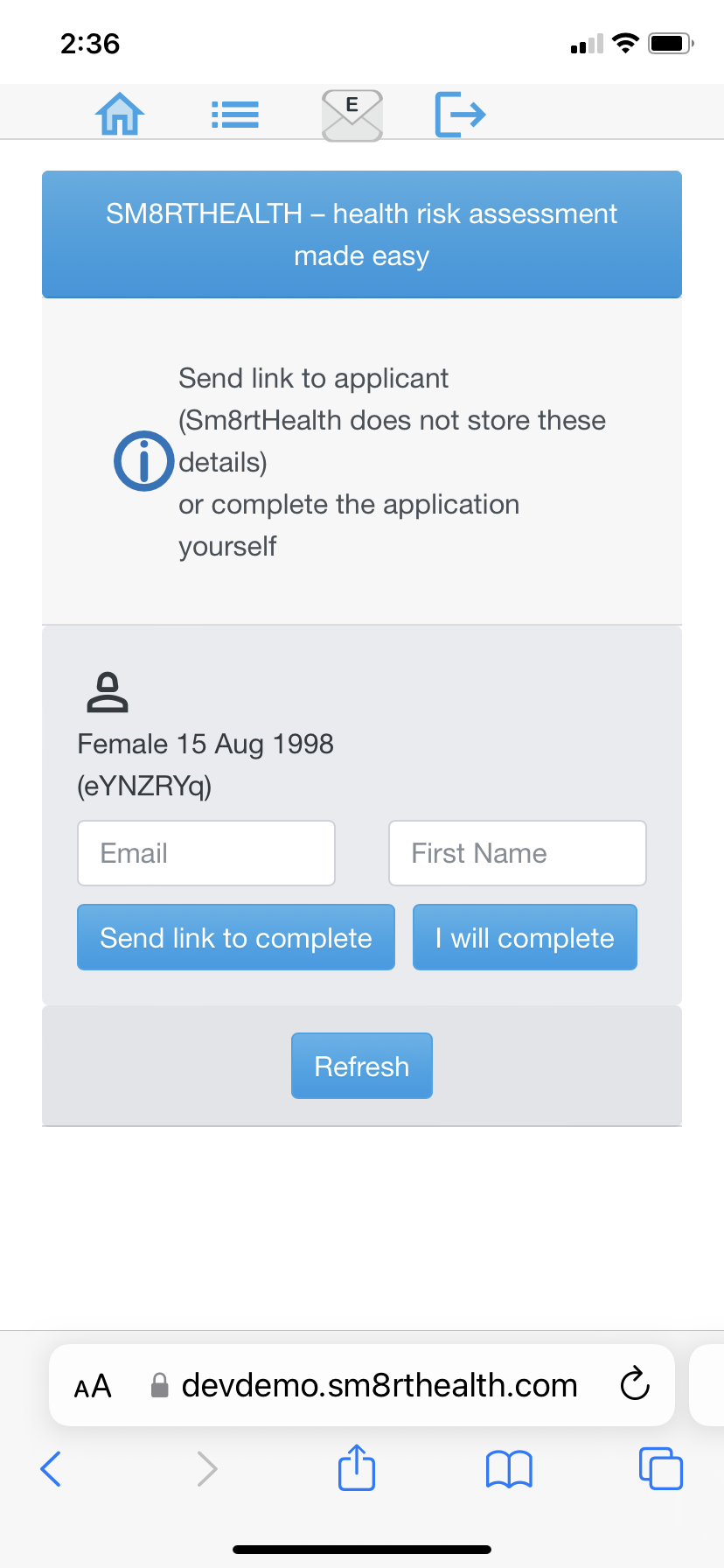
Task: Open Safari share sheet
Action: click(357, 1466)
